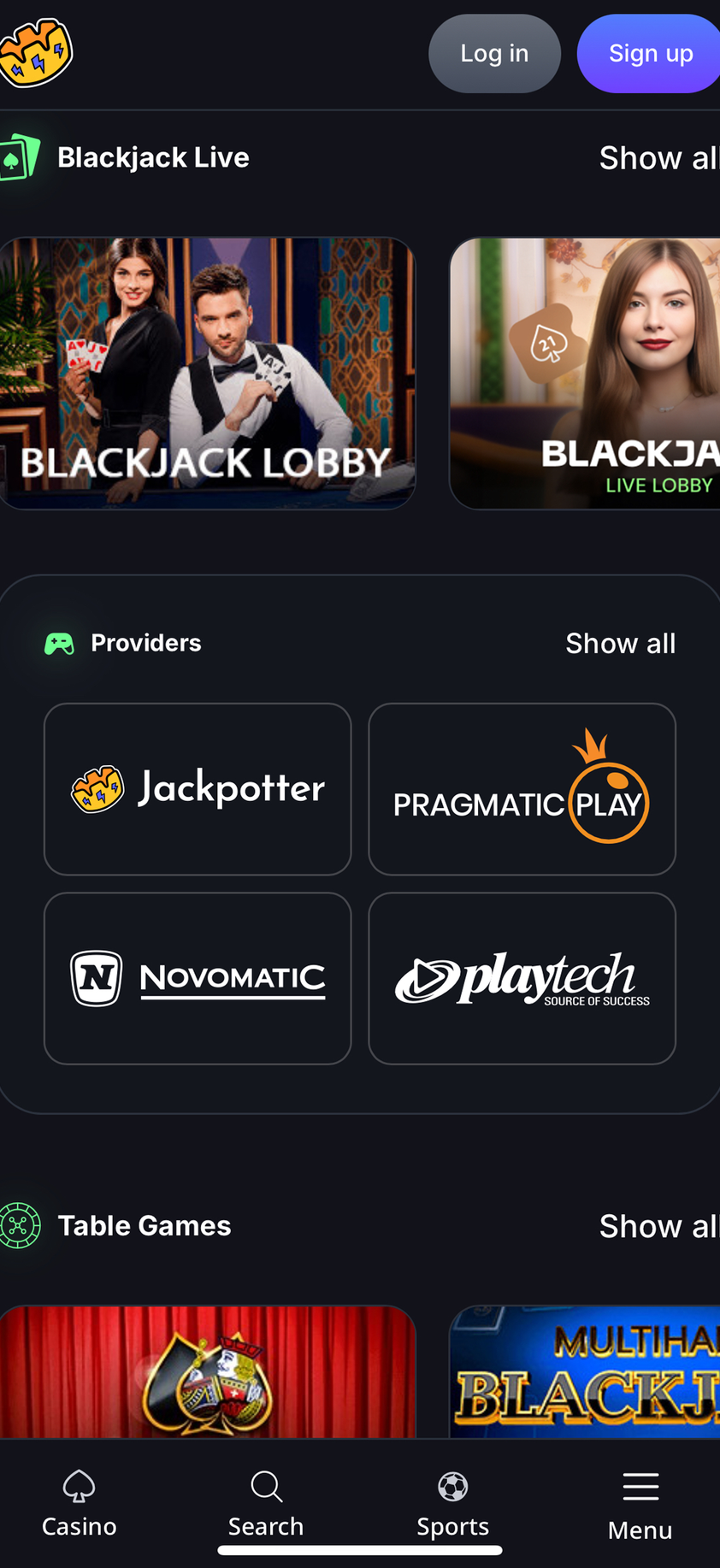Show all providers
Screen dimensions: 720x1568
pyautogui.click(x=620, y=643)
